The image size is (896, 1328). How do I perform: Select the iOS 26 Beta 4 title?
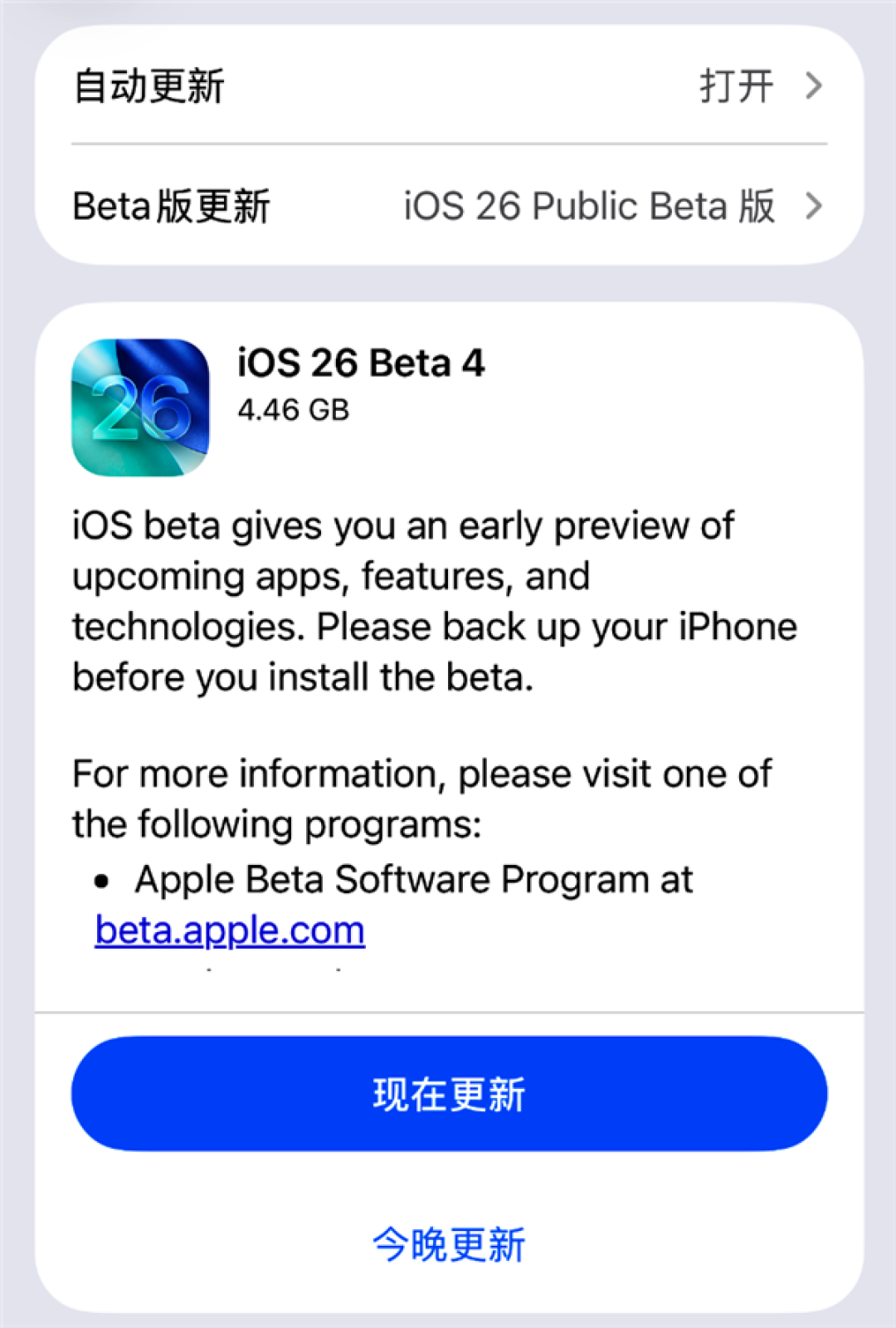click(360, 363)
